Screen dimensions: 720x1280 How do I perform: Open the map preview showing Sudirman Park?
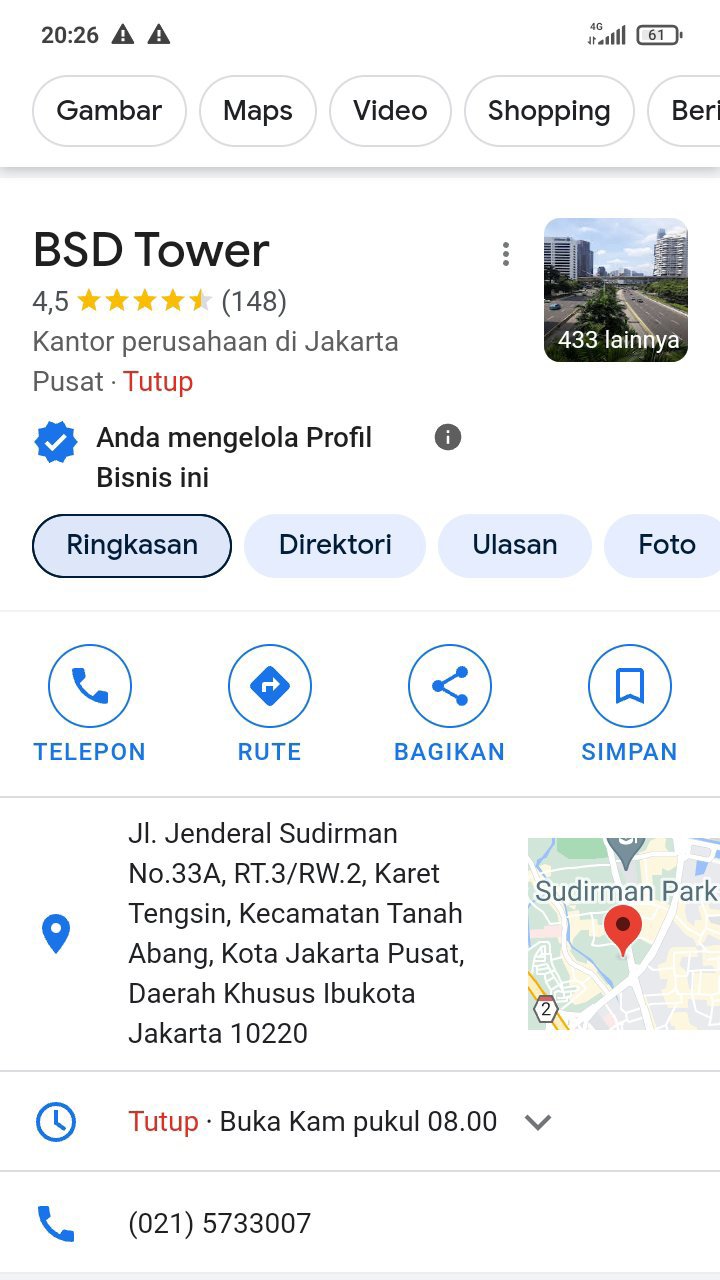tap(624, 934)
